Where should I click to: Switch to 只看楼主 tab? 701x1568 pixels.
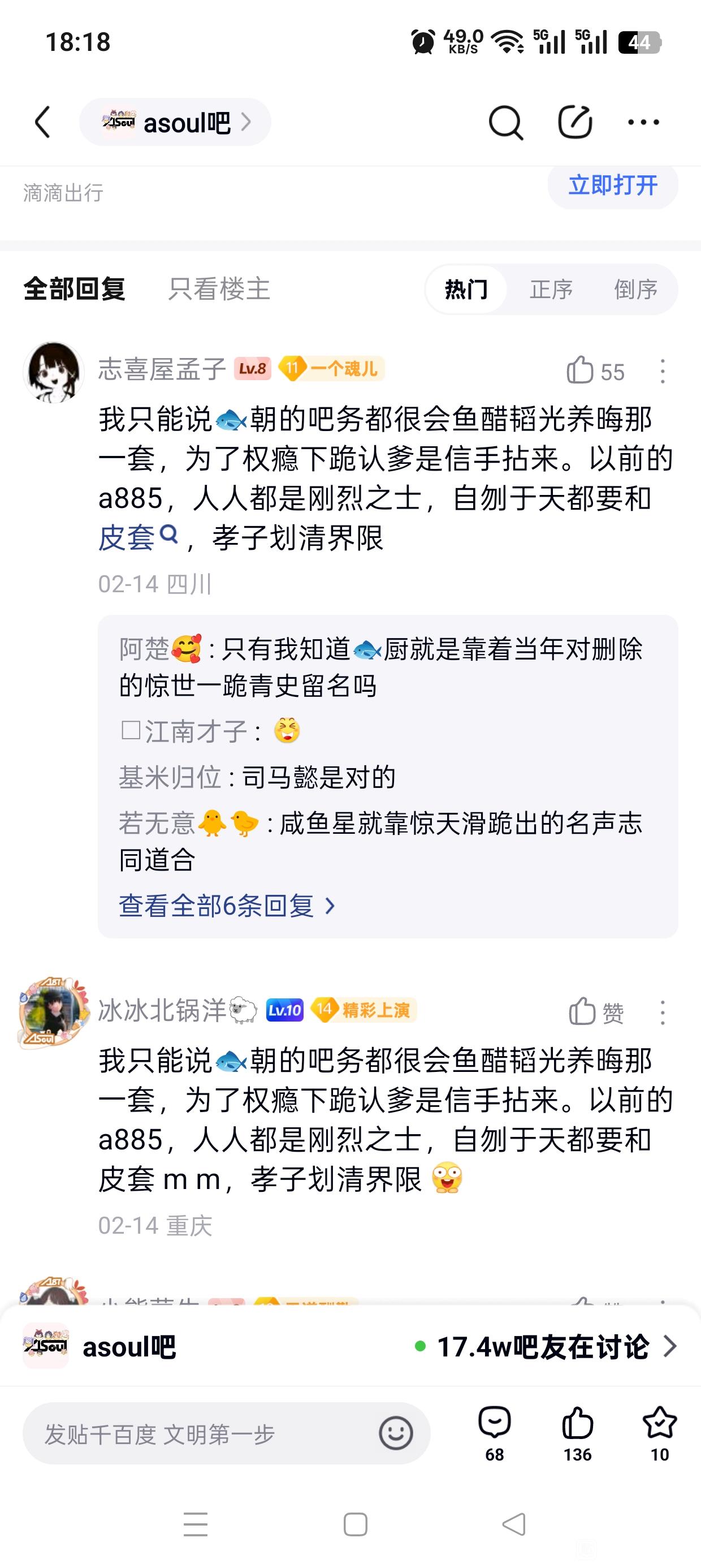(219, 288)
